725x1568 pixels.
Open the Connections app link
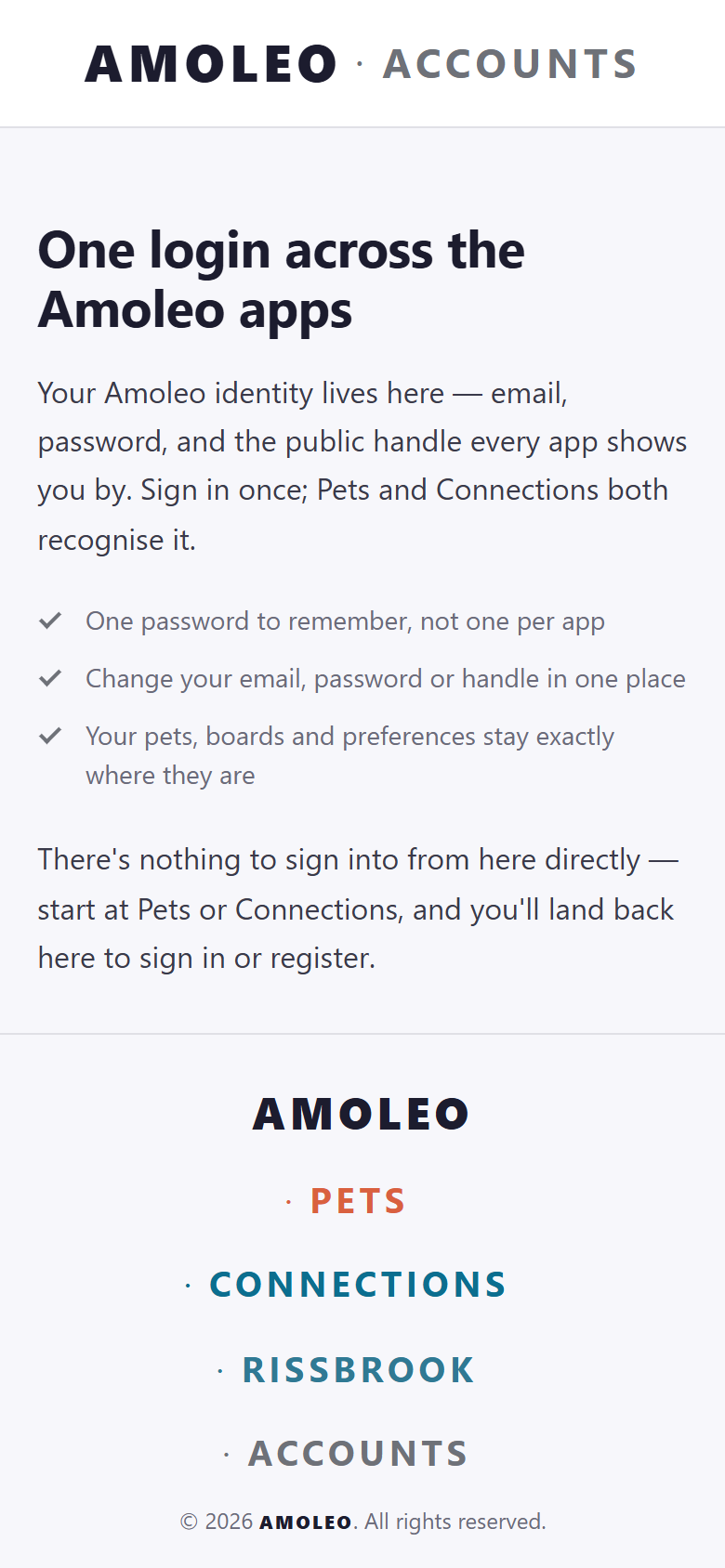[x=347, y=1285]
